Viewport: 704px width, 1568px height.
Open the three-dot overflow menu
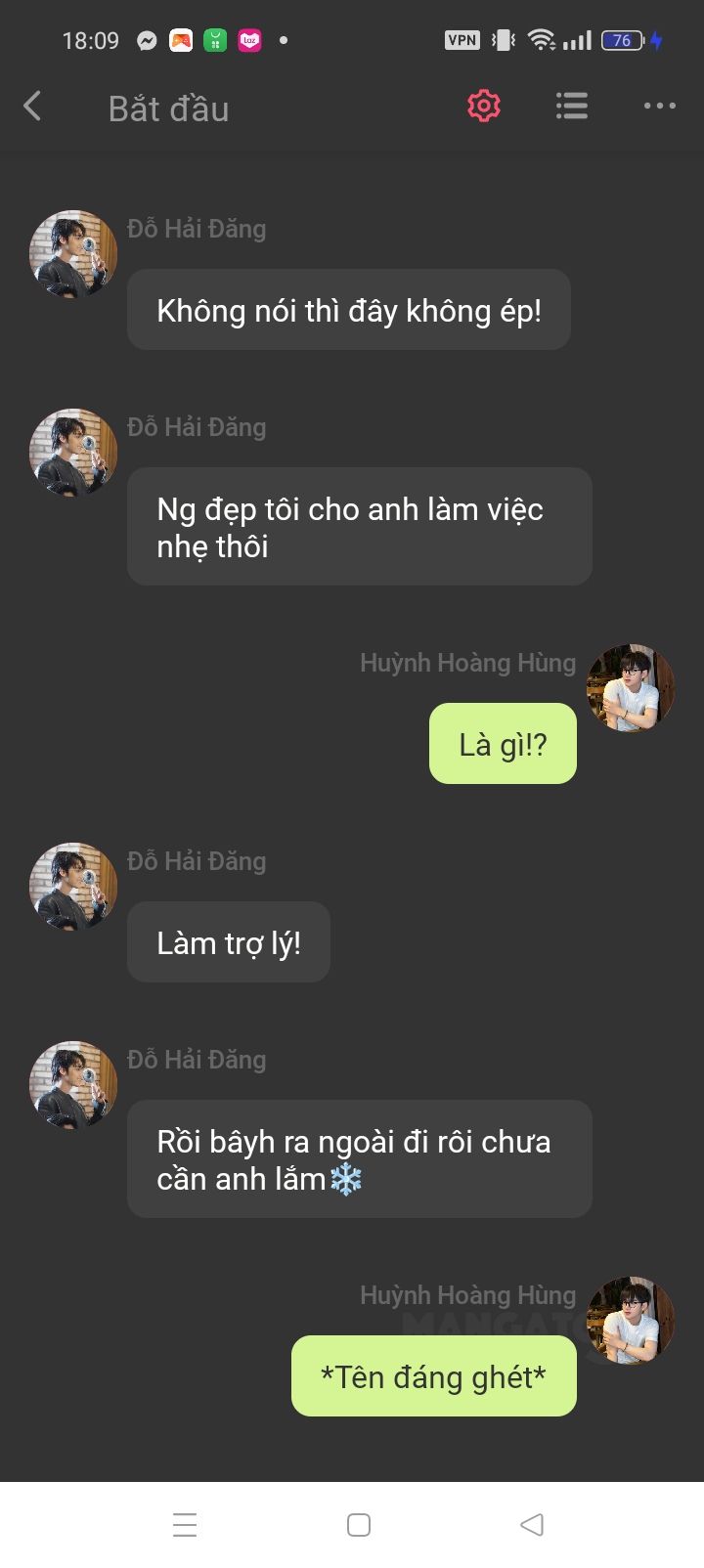pos(659,106)
